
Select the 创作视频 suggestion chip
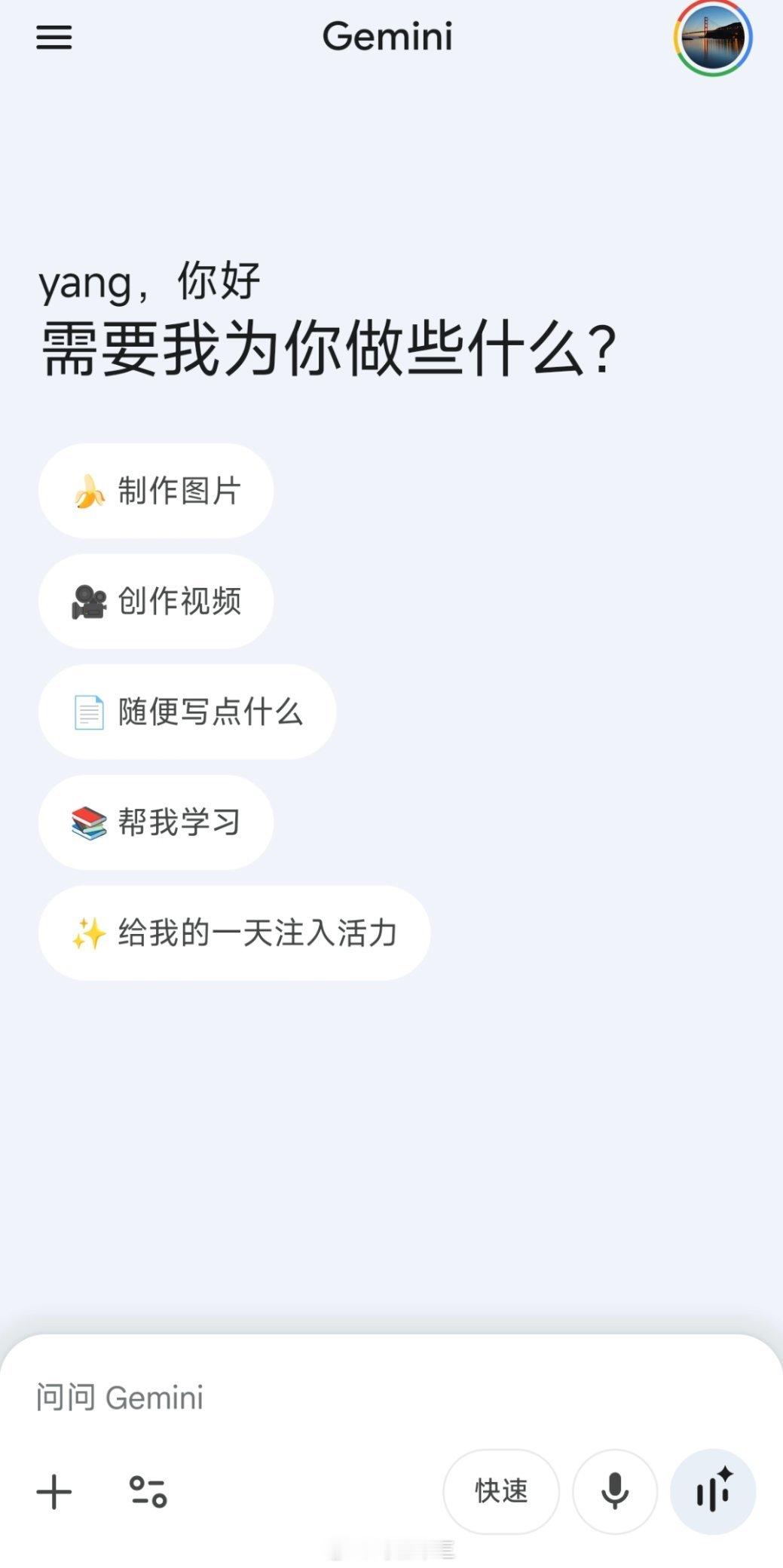tap(155, 601)
